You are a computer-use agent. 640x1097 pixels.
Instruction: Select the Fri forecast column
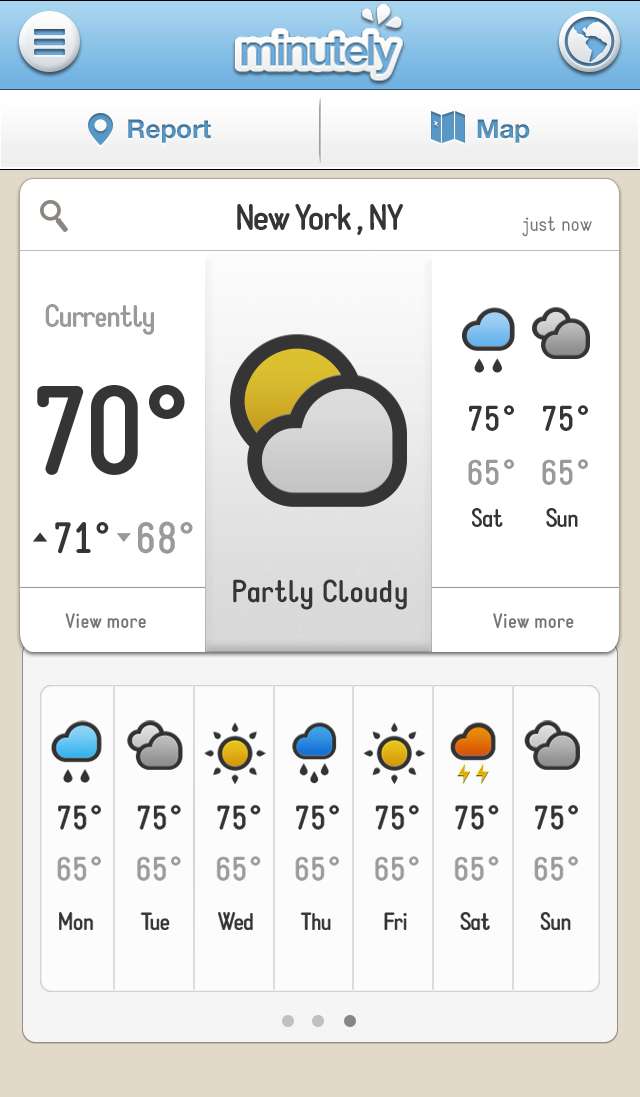coord(395,838)
